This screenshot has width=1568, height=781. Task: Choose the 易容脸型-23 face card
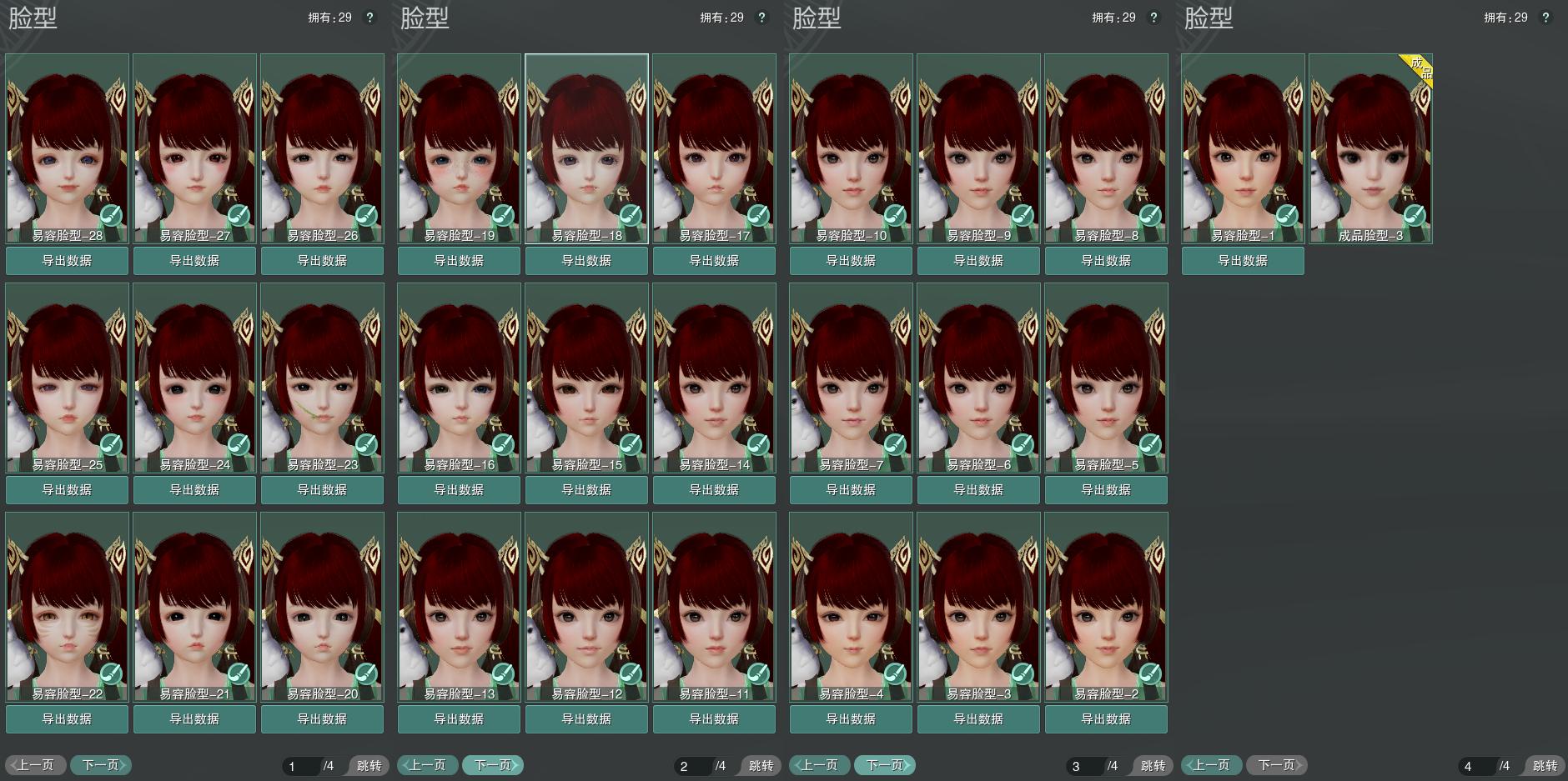pos(322,377)
